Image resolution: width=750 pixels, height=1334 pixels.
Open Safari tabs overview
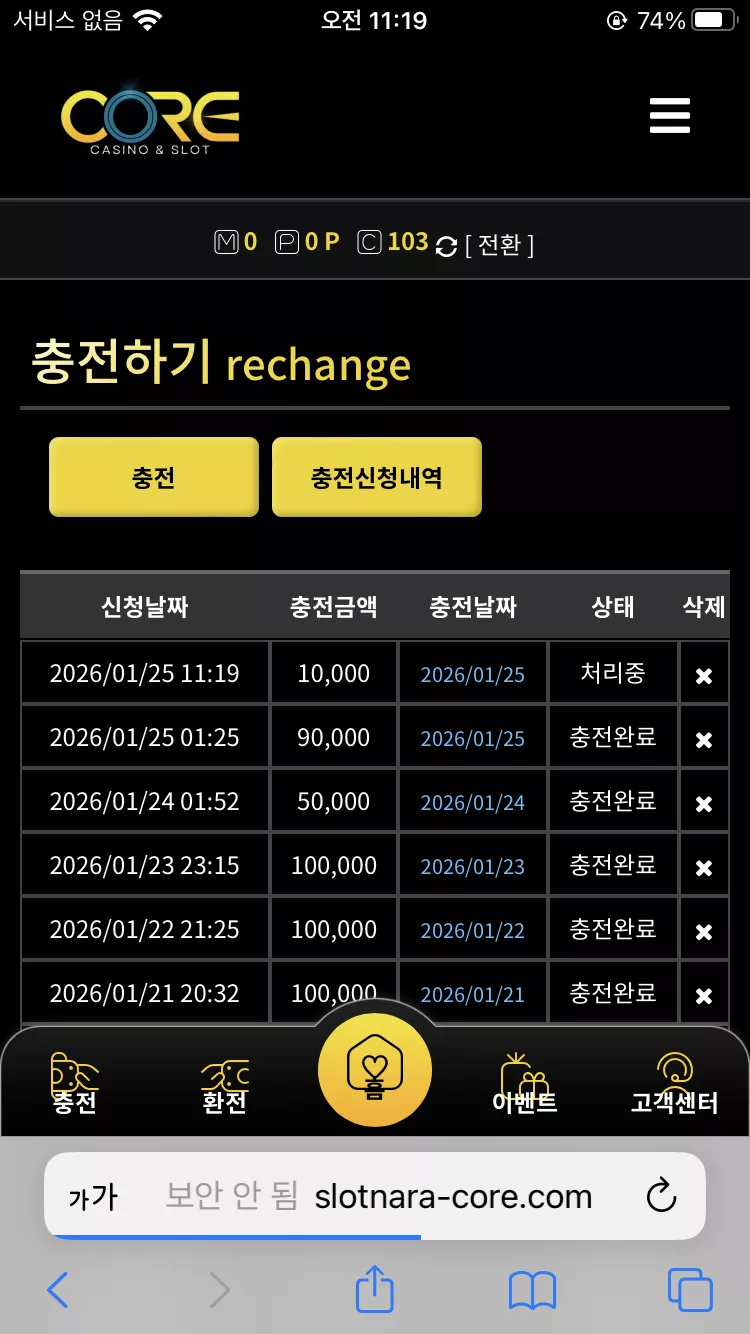(690, 1290)
